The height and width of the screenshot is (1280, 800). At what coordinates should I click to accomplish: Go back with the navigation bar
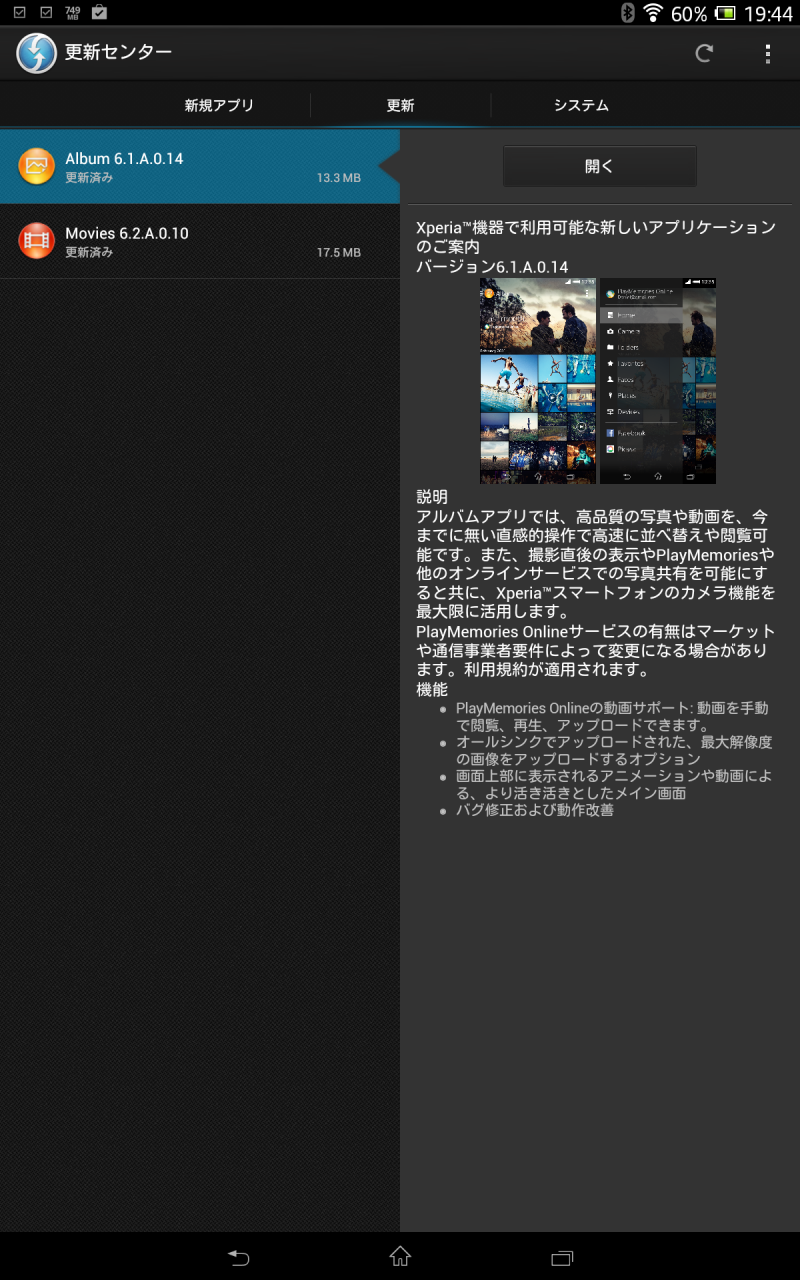pyautogui.click(x=238, y=1257)
